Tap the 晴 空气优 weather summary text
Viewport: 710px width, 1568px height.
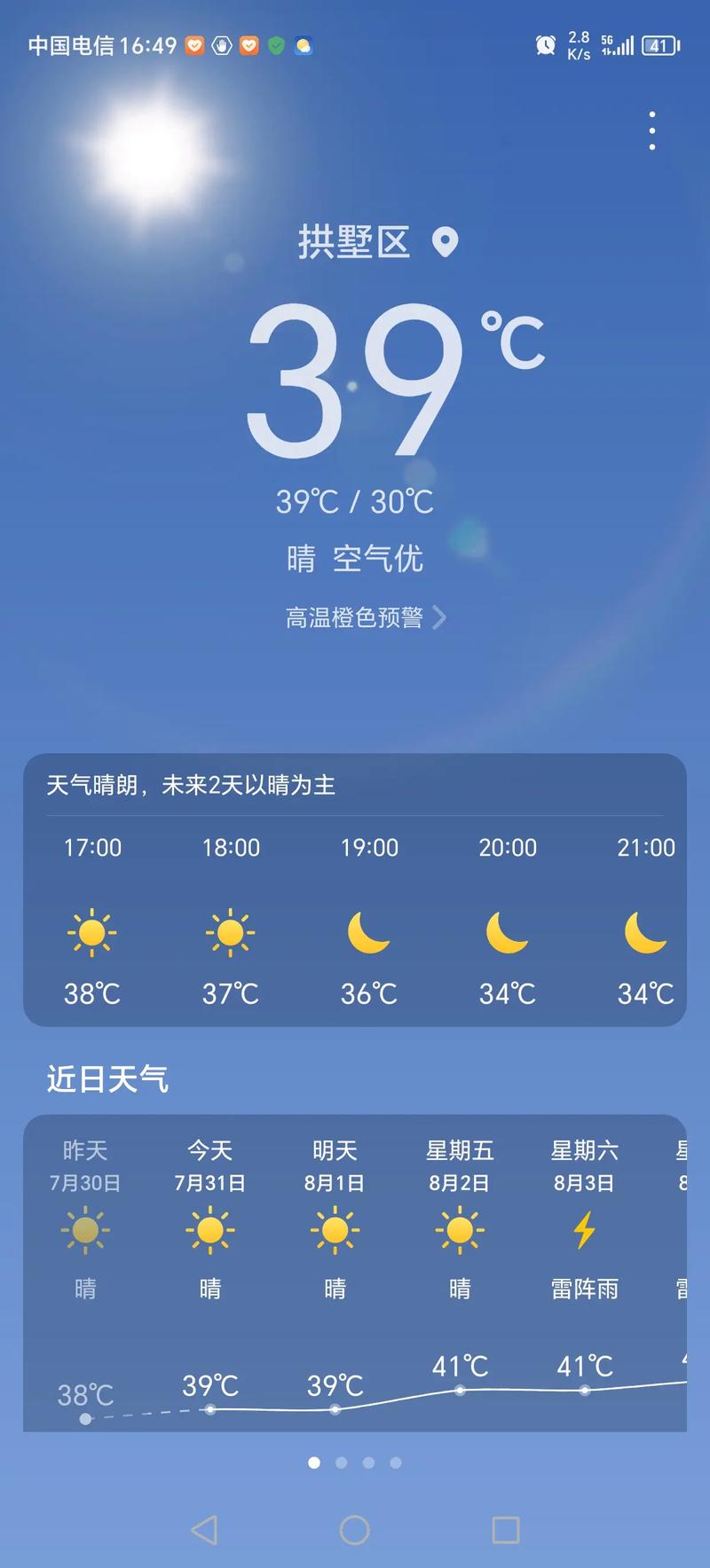click(x=355, y=559)
